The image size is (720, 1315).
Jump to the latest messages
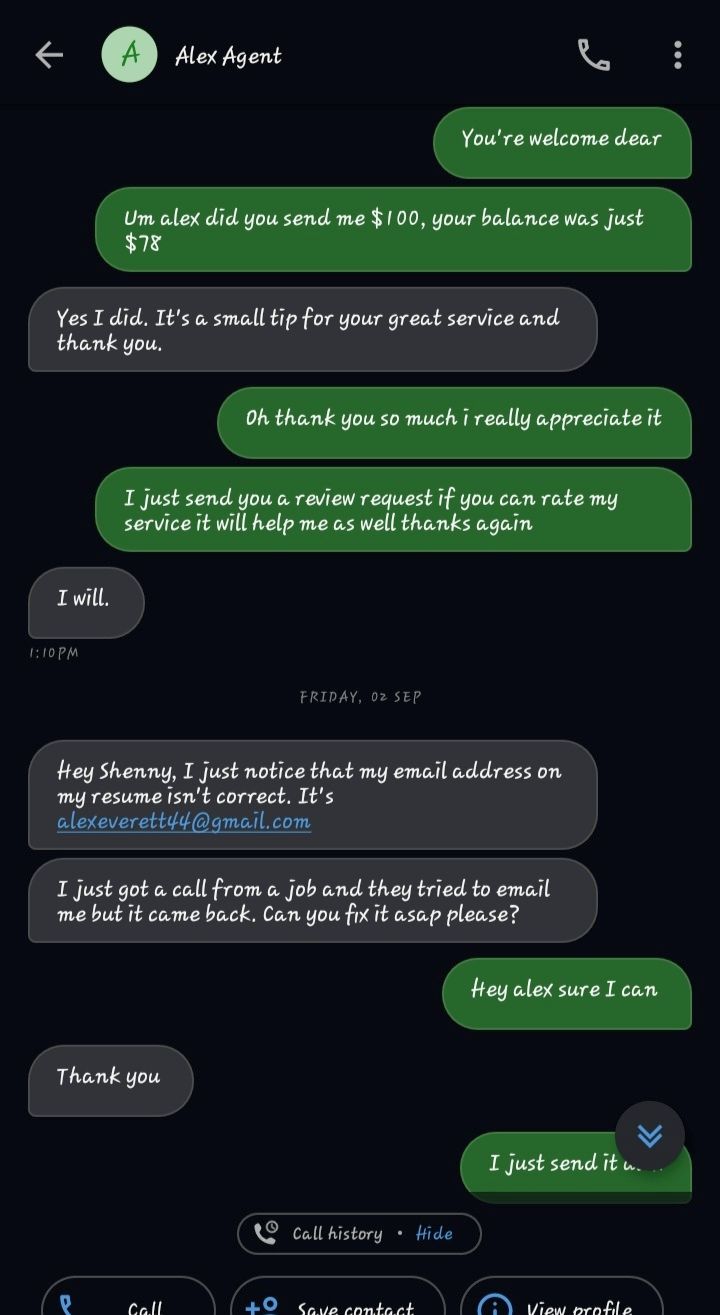(x=650, y=1135)
